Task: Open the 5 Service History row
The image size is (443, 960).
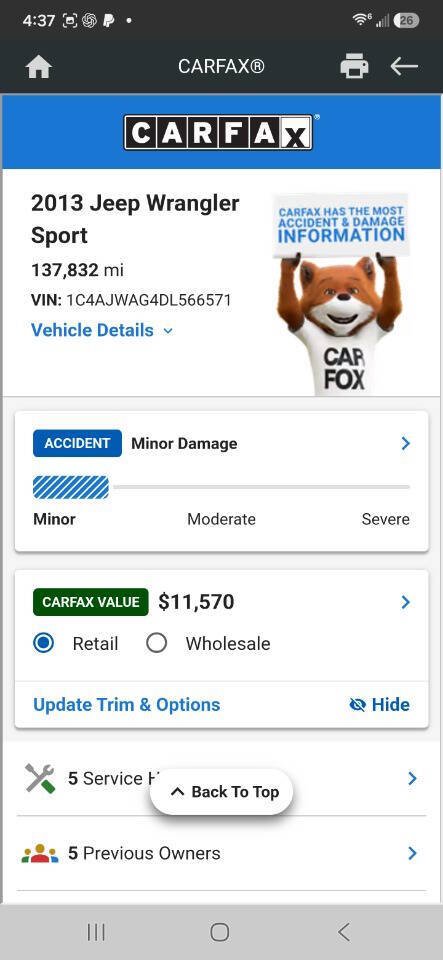Action: point(222,779)
